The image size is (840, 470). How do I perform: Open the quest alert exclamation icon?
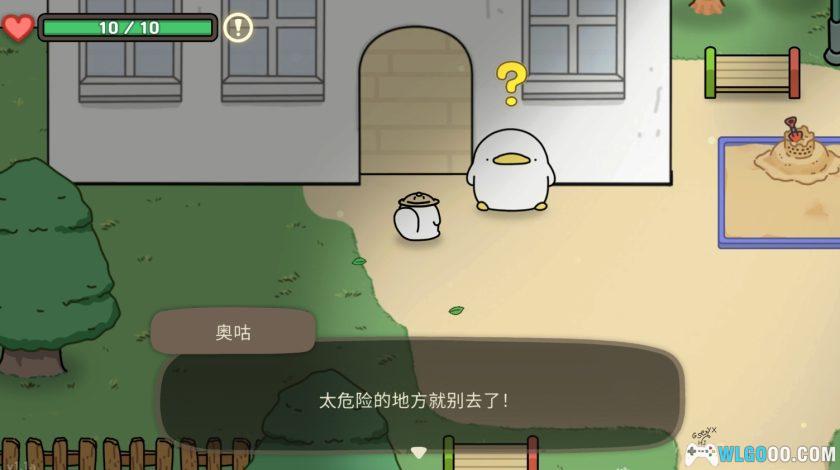click(x=237, y=27)
